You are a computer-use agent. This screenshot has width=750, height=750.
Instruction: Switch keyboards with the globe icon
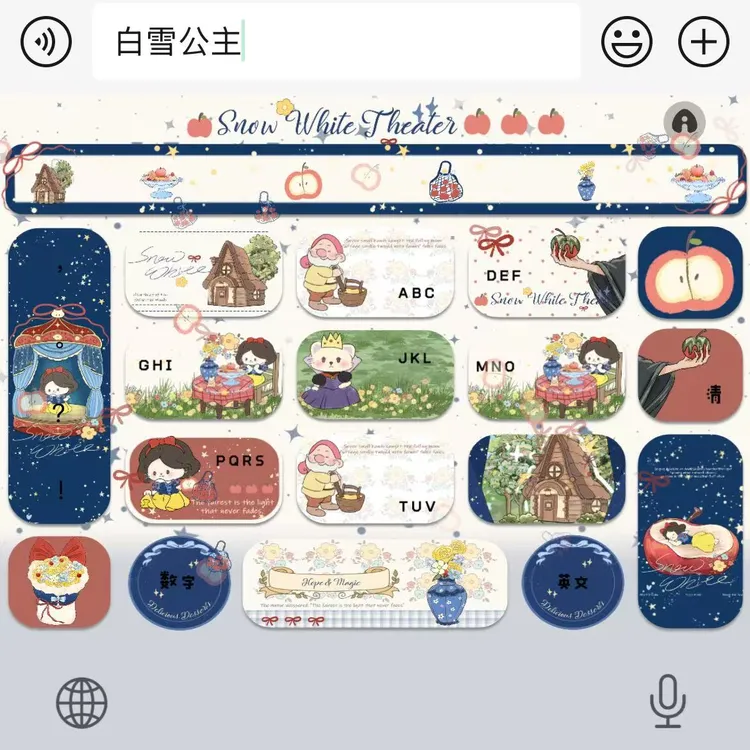click(x=82, y=703)
